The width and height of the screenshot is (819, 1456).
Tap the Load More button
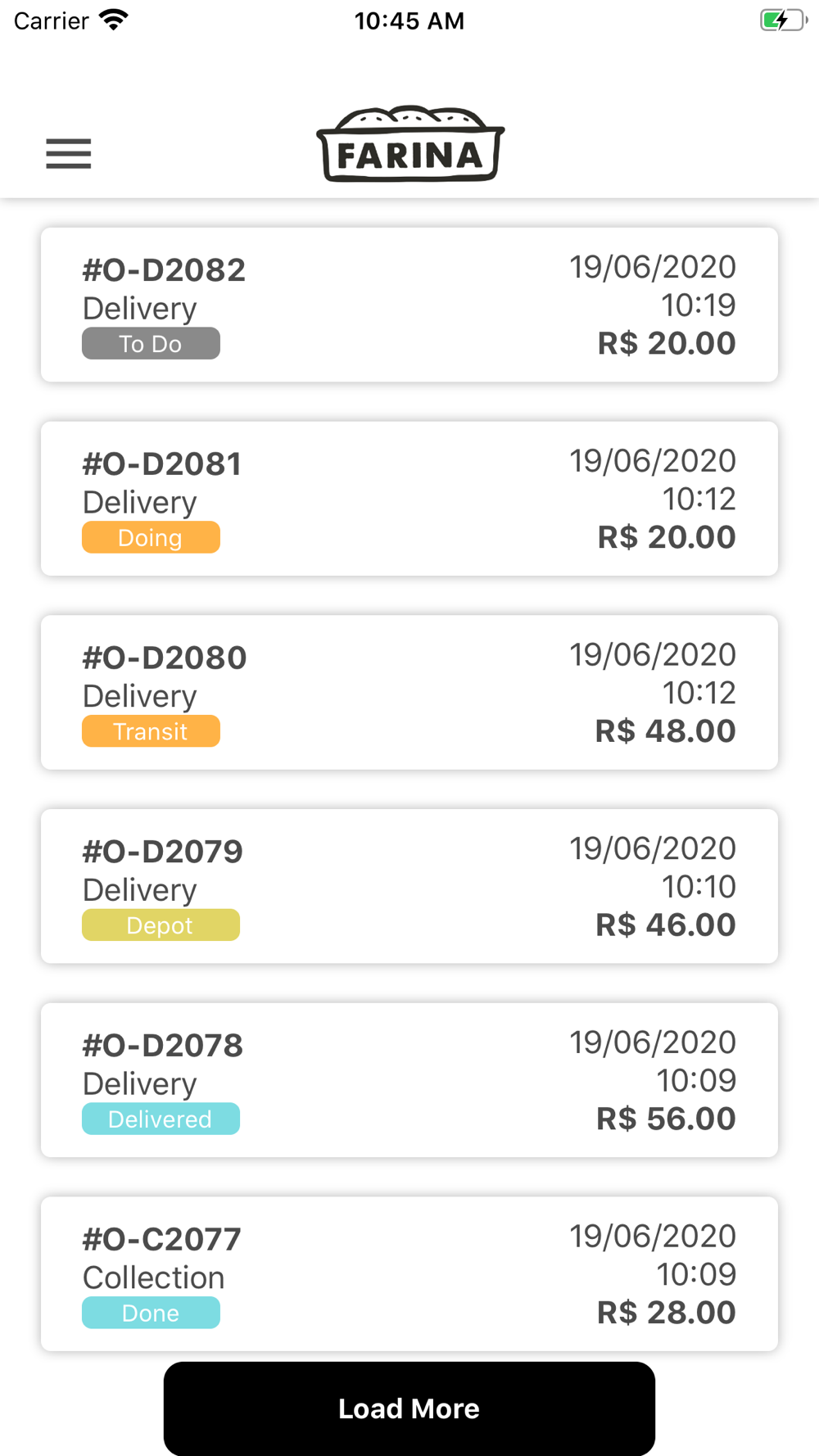(409, 1409)
